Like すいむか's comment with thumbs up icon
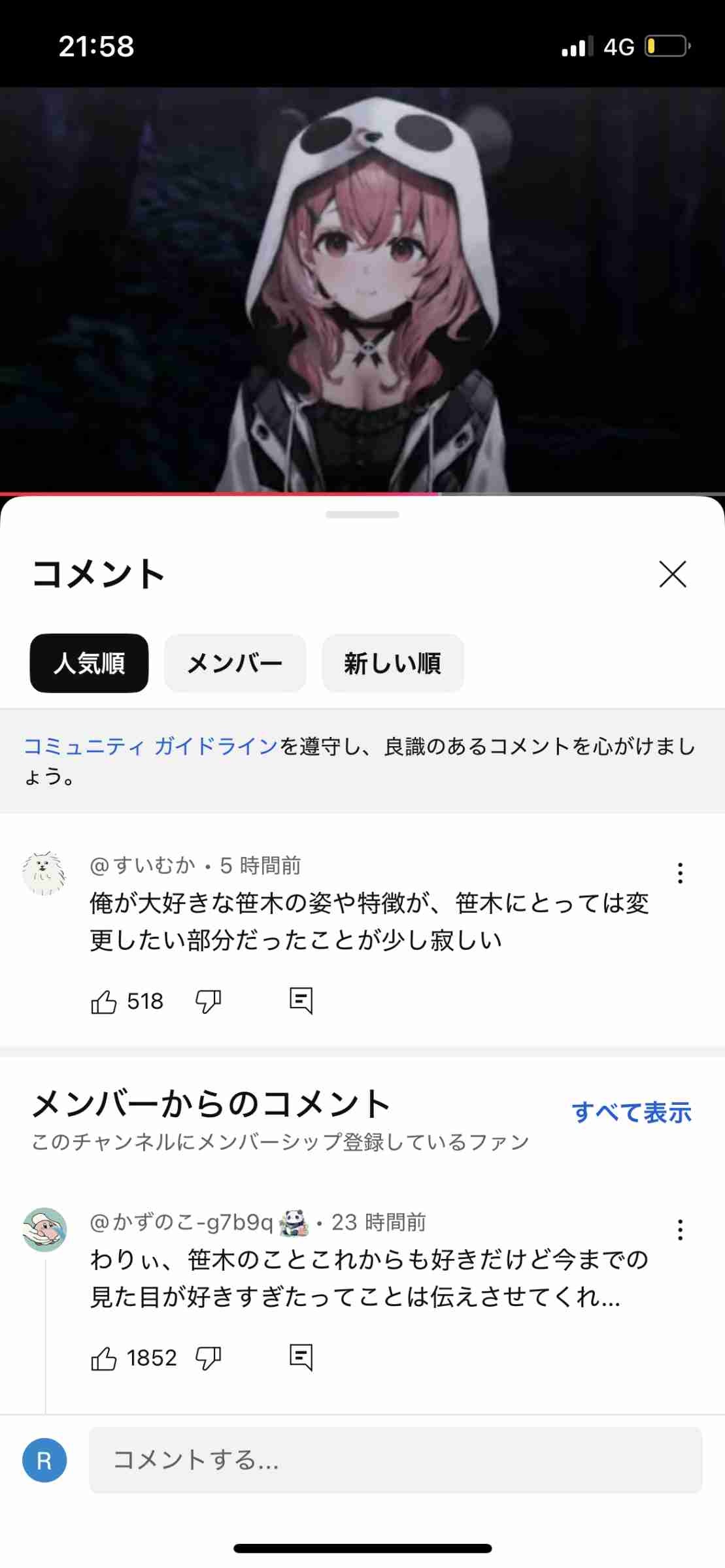The width and height of the screenshot is (725, 1568). [105, 1000]
